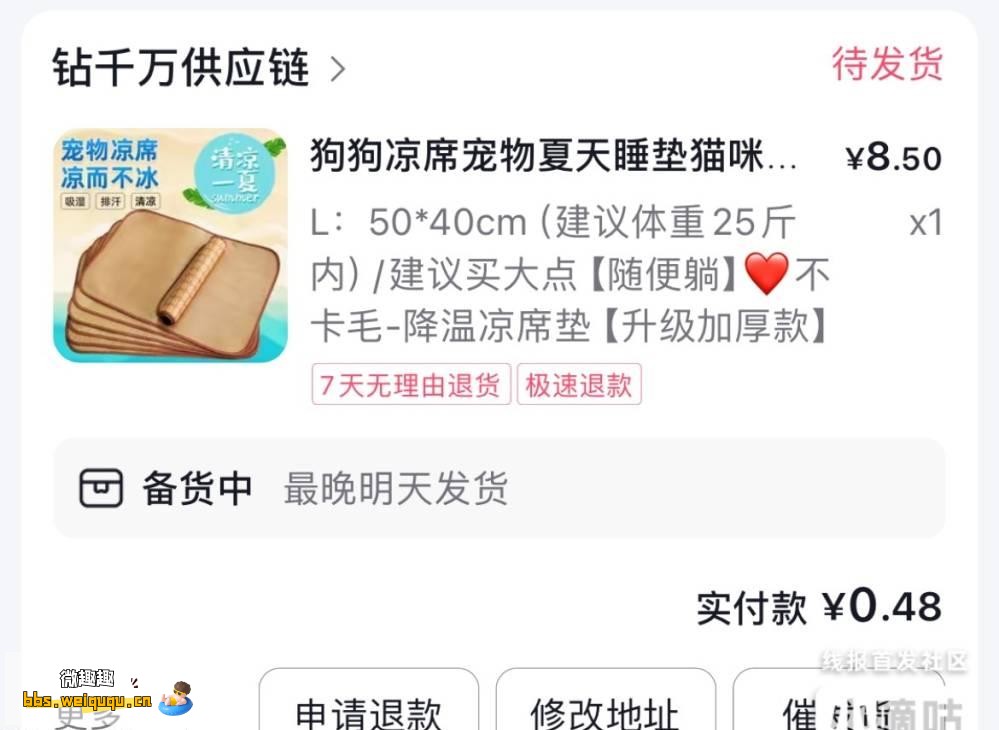999x730 pixels.
Task: View the 备货中 shipping status row
Action: pos(498,489)
